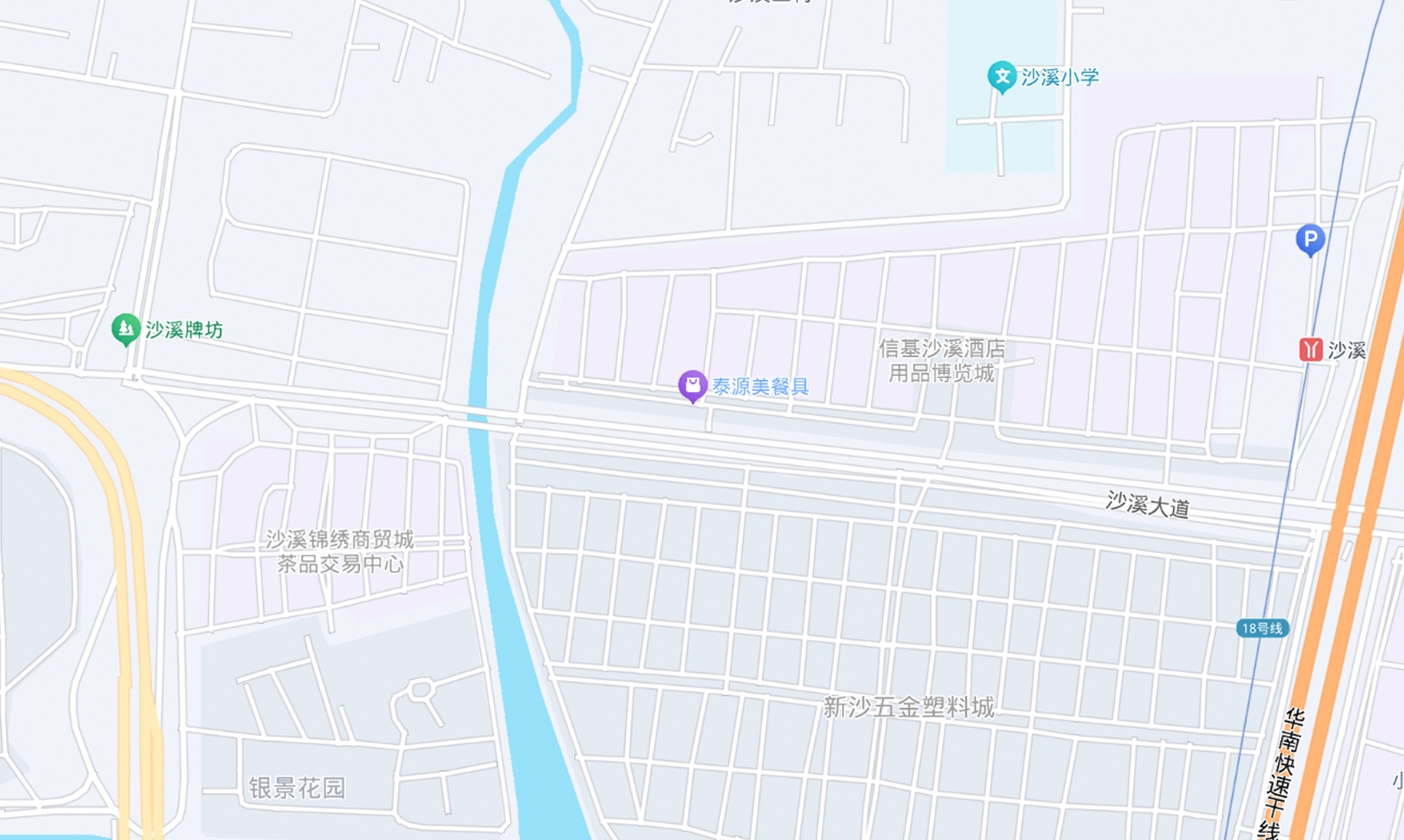Tap the 泰源美餐具 shop marker
This screenshot has height=840, width=1404.
coord(692,386)
